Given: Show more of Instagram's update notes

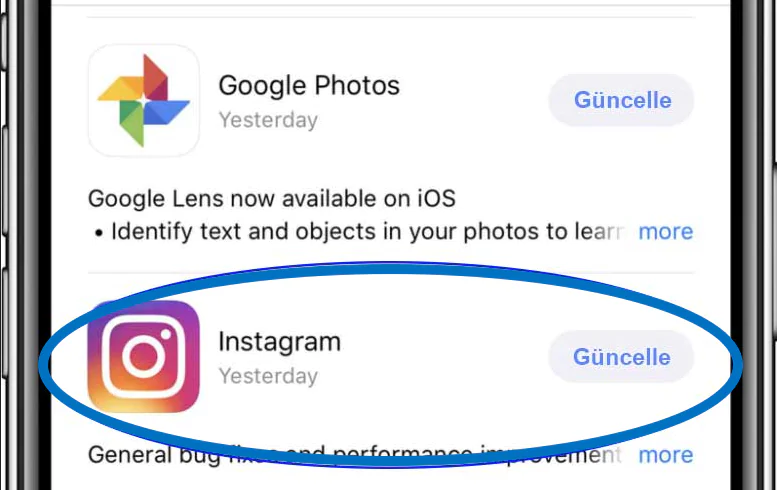Looking at the screenshot, I should (665, 455).
